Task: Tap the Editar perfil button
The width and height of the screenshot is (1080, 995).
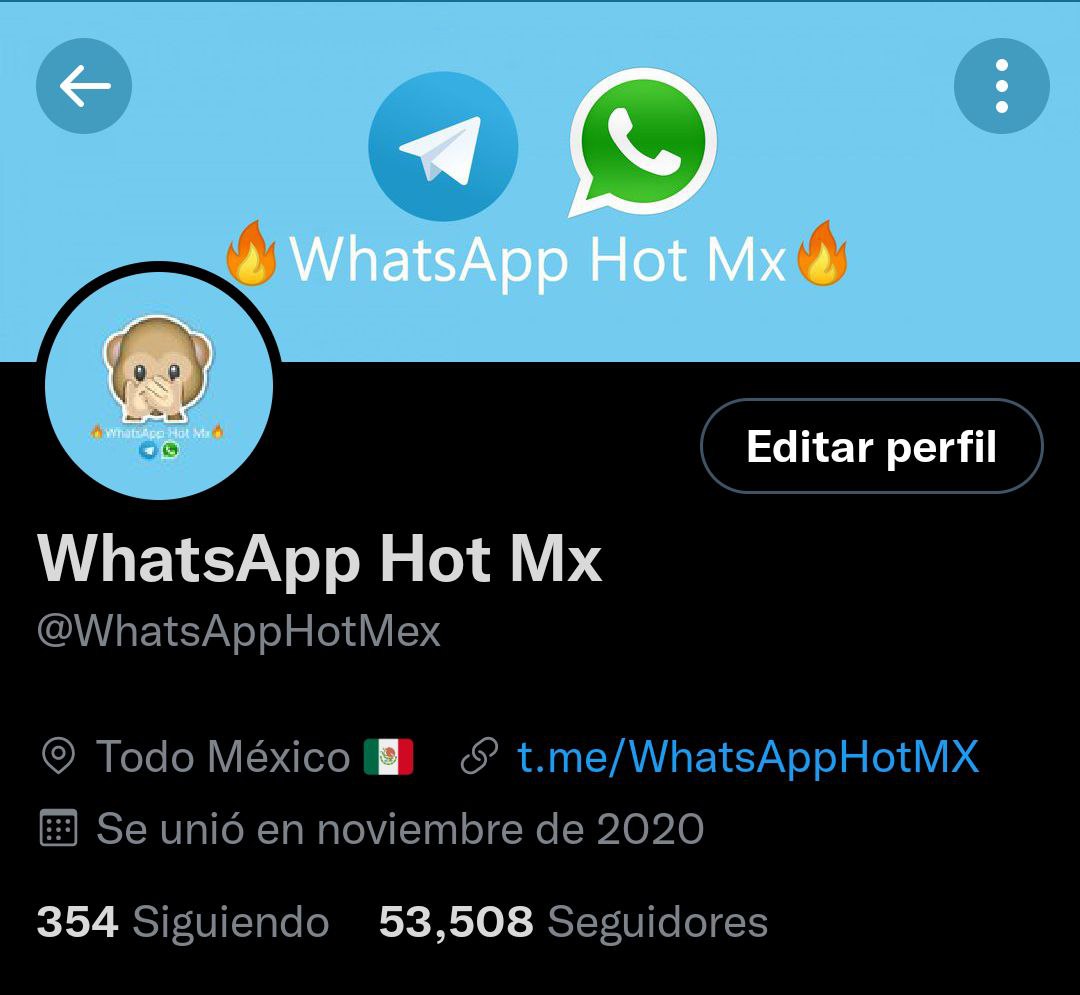Action: click(x=871, y=446)
